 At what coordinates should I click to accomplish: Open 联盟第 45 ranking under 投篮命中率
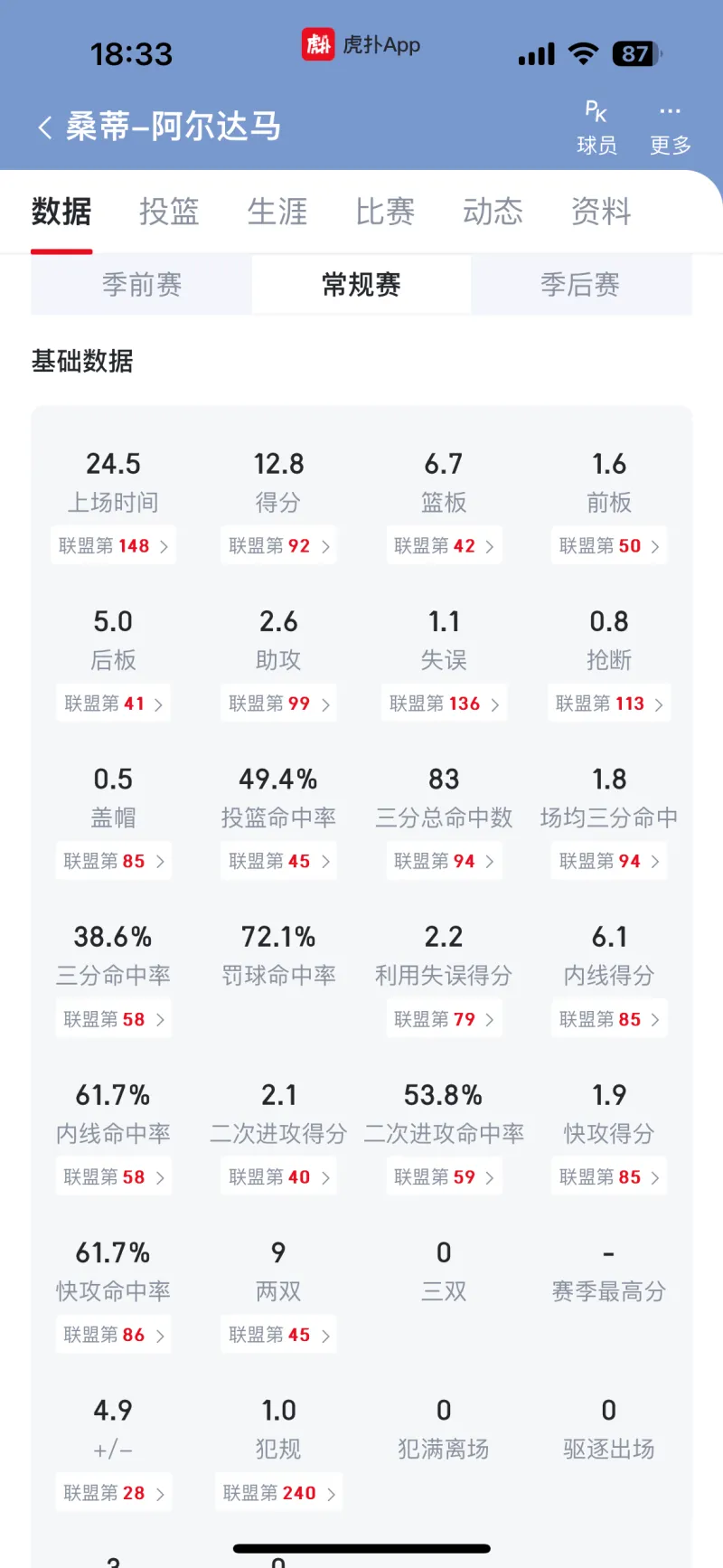pos(278,862)
